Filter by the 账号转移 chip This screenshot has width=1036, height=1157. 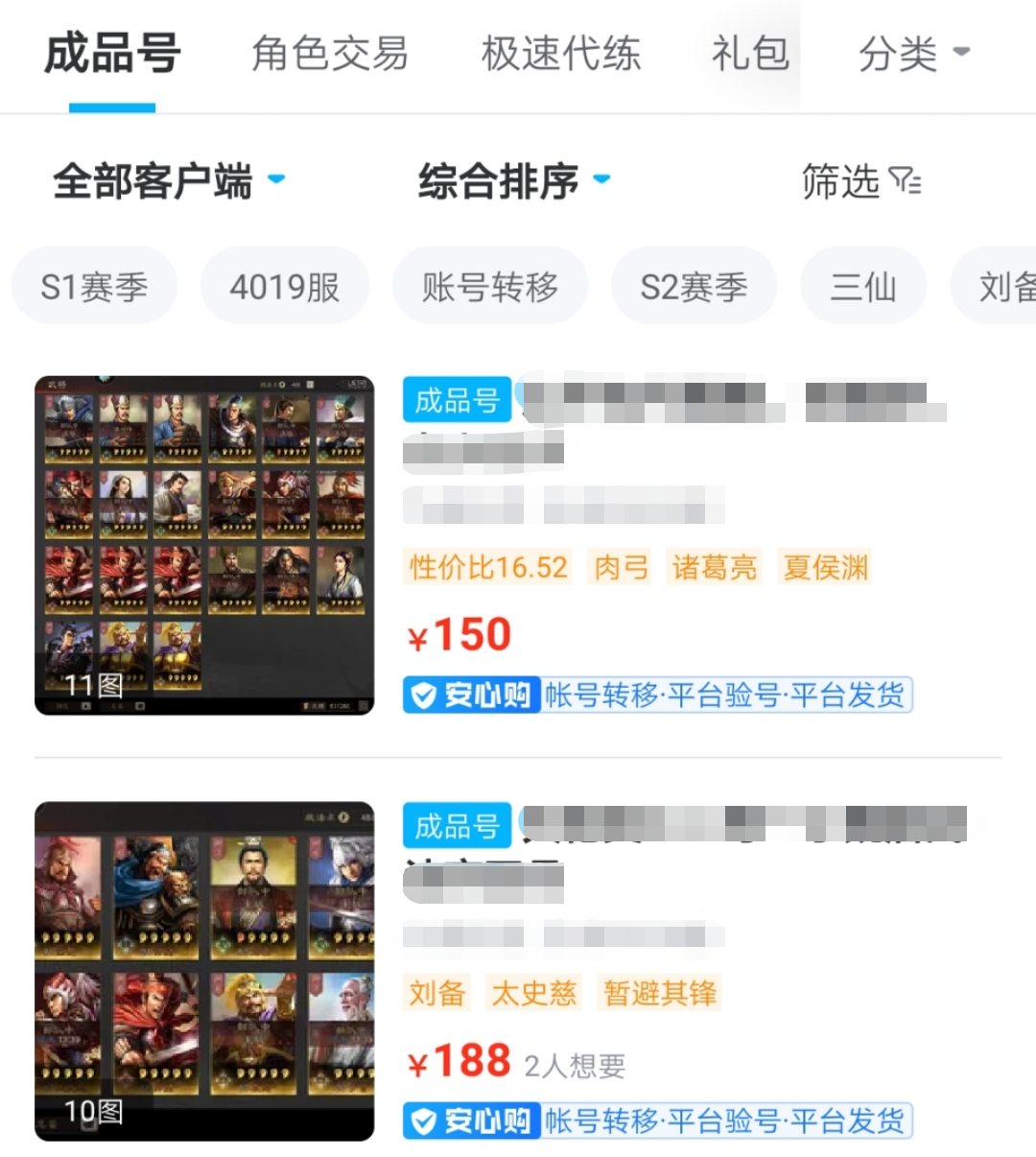(x=489, y=286)
